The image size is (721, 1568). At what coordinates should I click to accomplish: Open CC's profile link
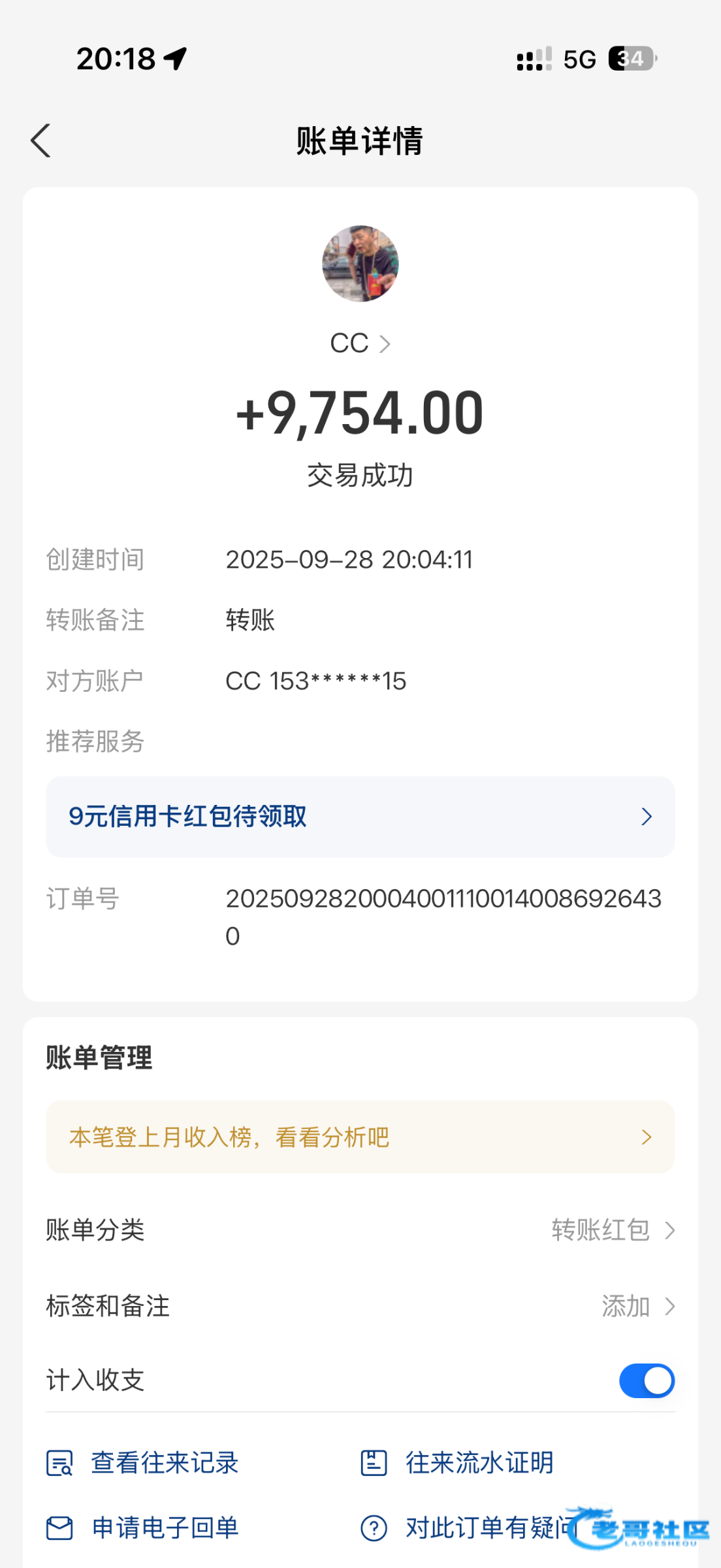coord(360,343)
